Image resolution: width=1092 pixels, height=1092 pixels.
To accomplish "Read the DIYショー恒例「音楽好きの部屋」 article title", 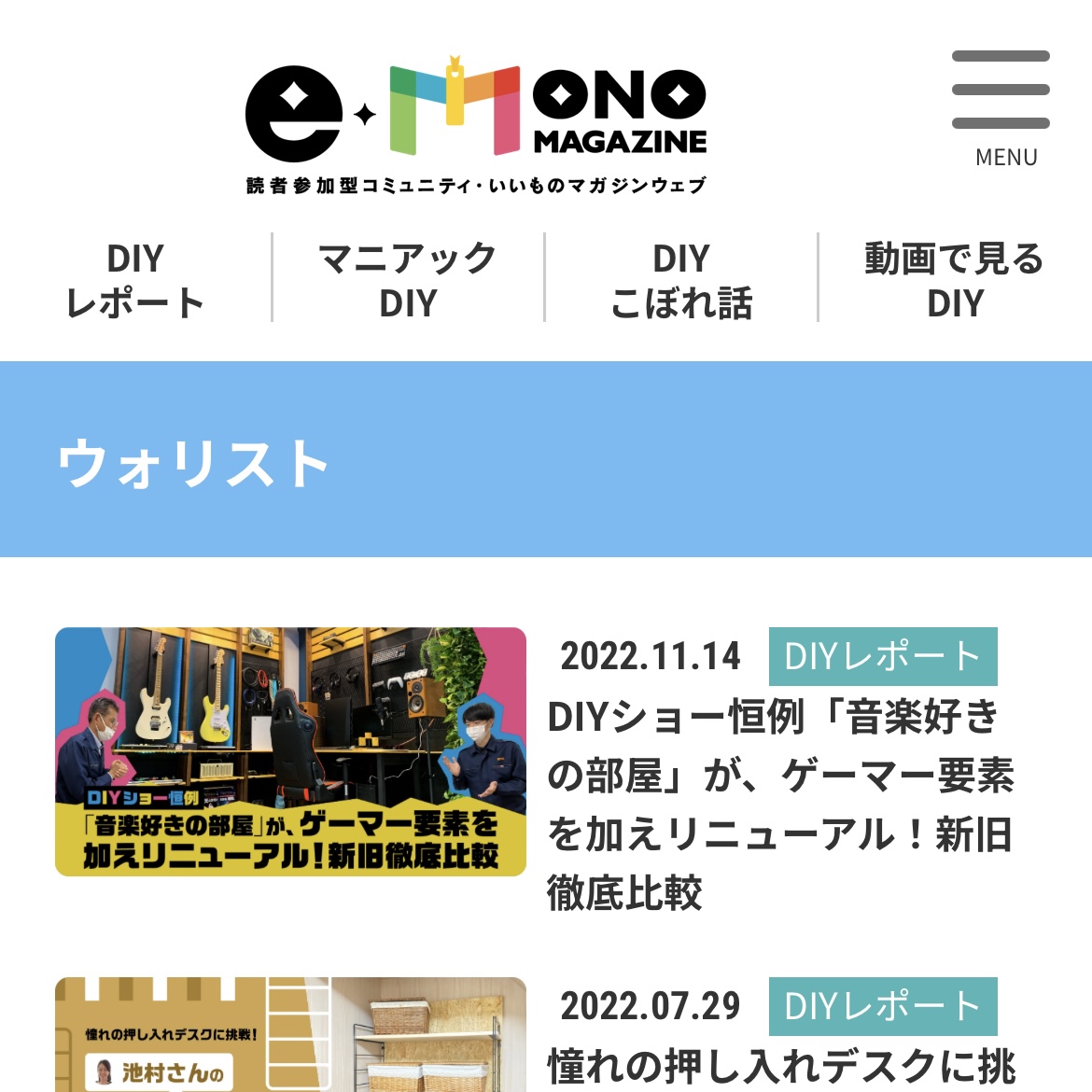I will point(780,805).
